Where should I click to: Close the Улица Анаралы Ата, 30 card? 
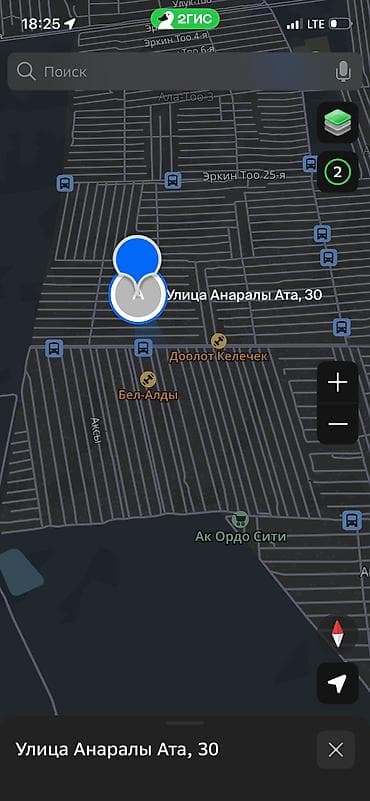click(336, 750)
